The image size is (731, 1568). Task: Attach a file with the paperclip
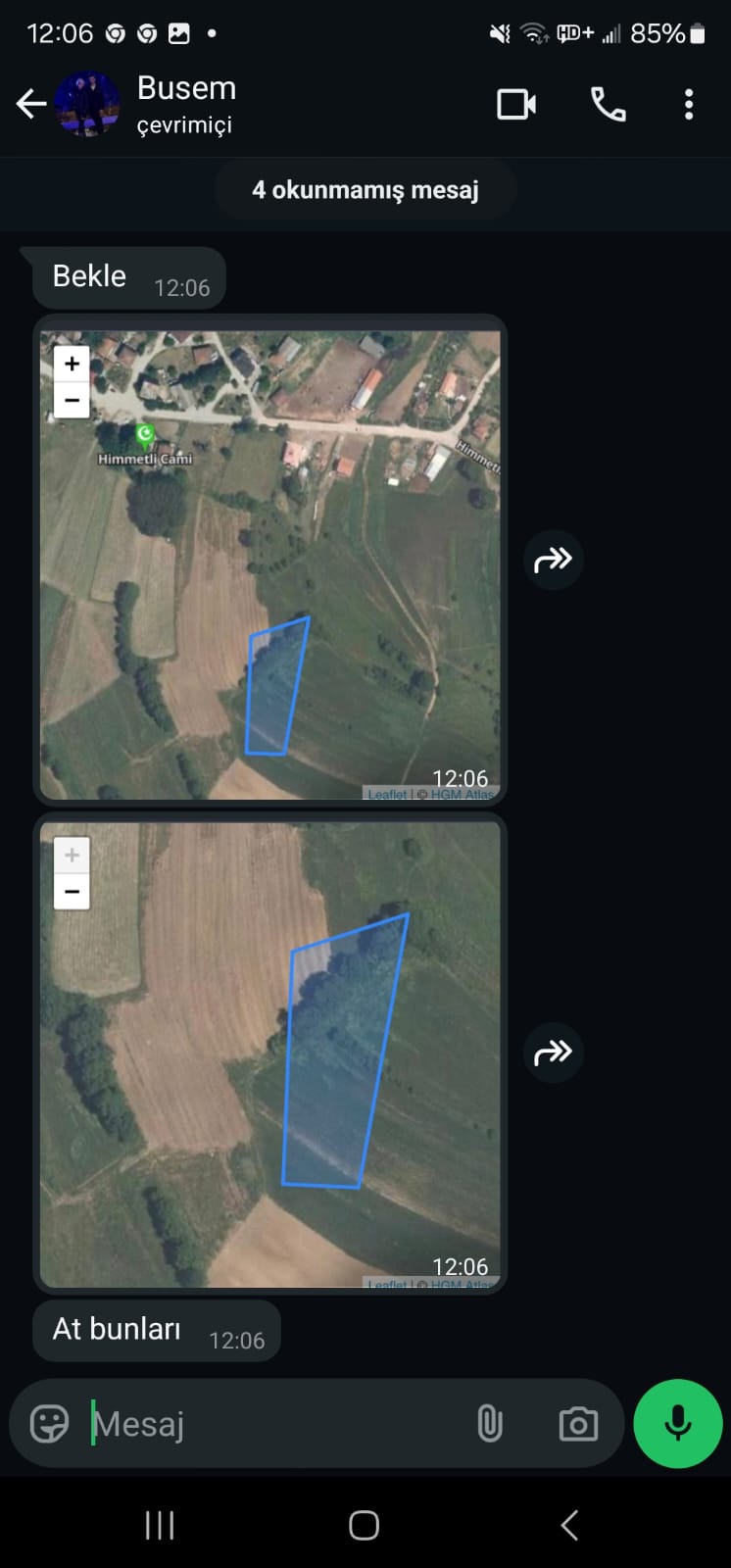coord(489,1424)
